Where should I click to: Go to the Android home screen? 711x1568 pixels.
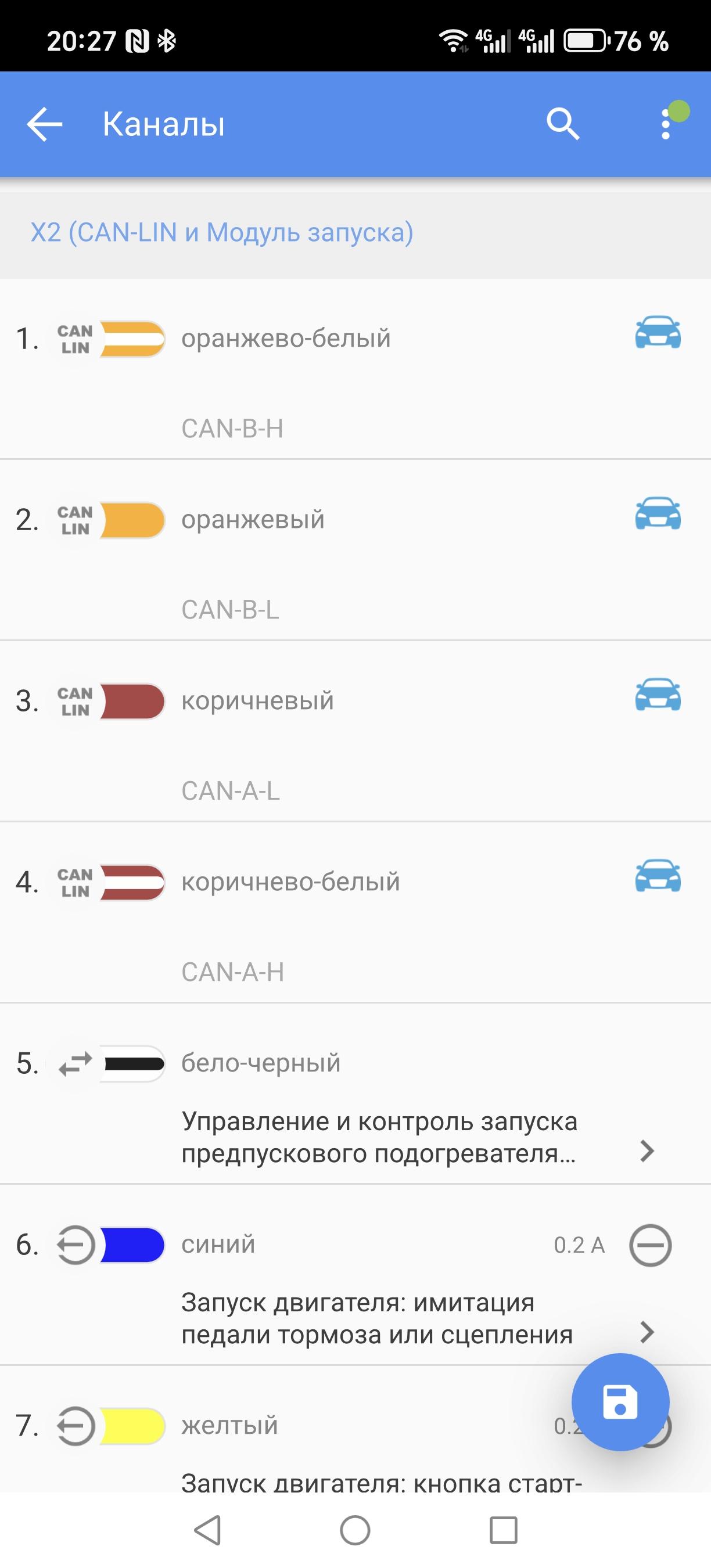[x=355, y=1530]
